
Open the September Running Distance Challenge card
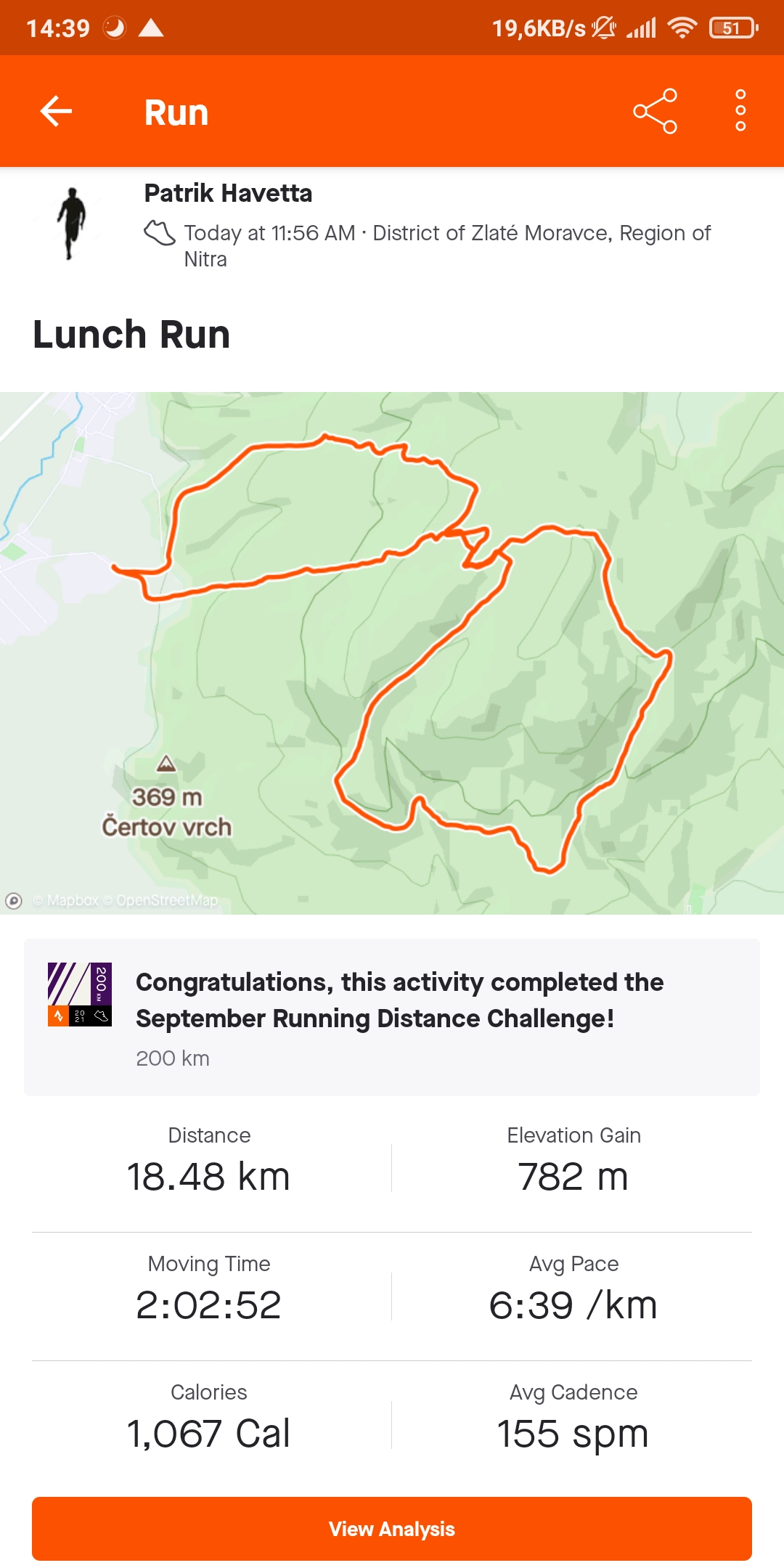[392, 1017]
